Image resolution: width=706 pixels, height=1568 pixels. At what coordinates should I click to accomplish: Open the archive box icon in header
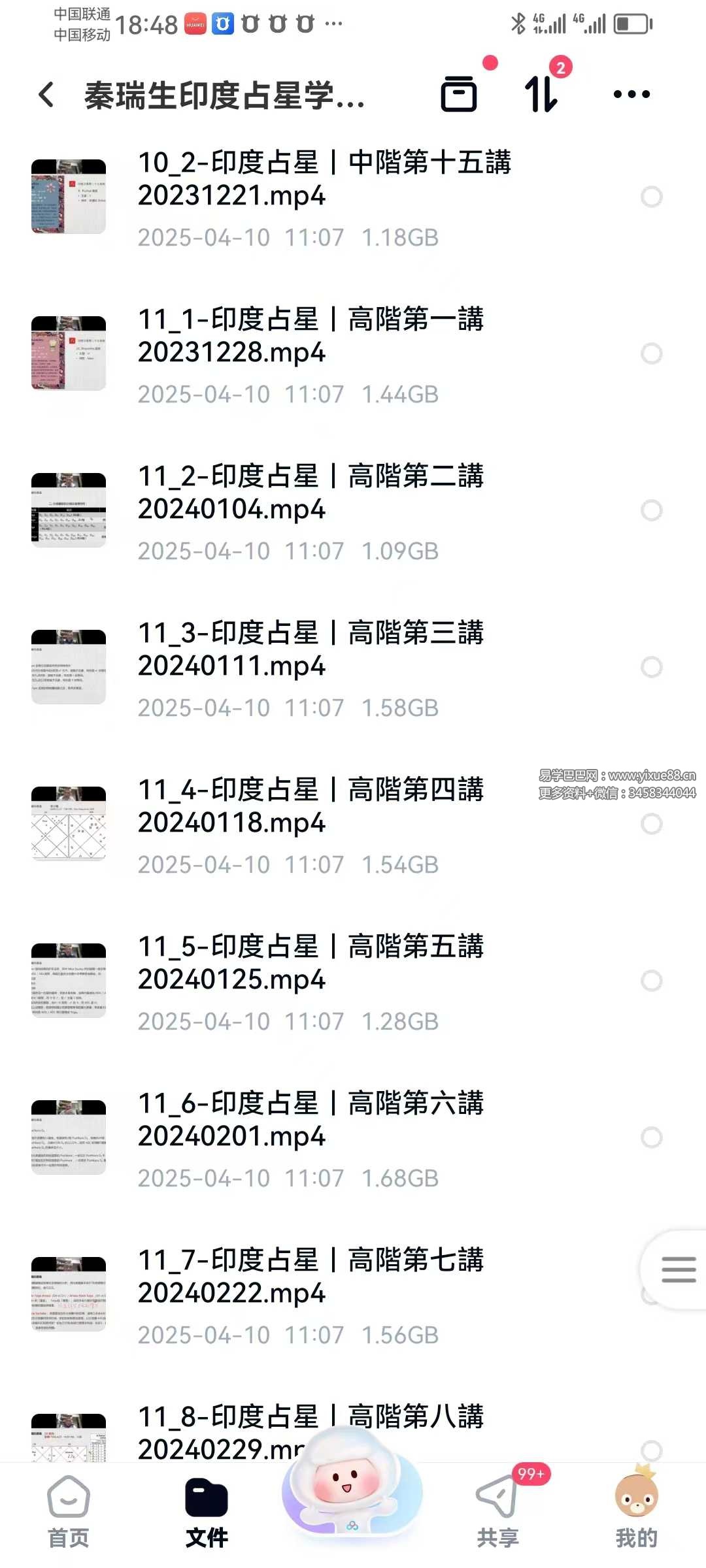(x=459, y=94)
